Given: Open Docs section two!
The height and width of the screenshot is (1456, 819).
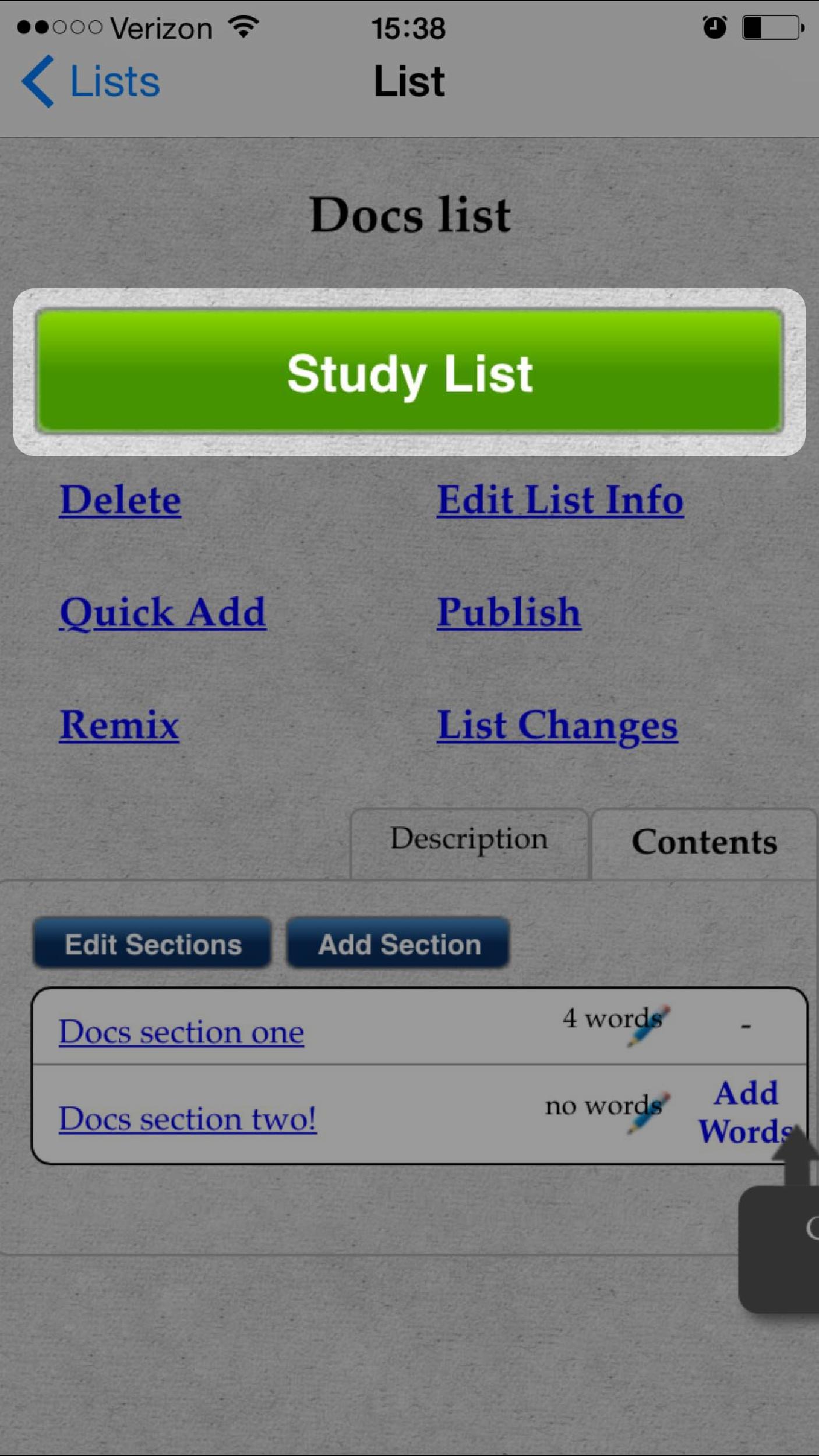Looking at the screenshot, I should [188, 1119].
